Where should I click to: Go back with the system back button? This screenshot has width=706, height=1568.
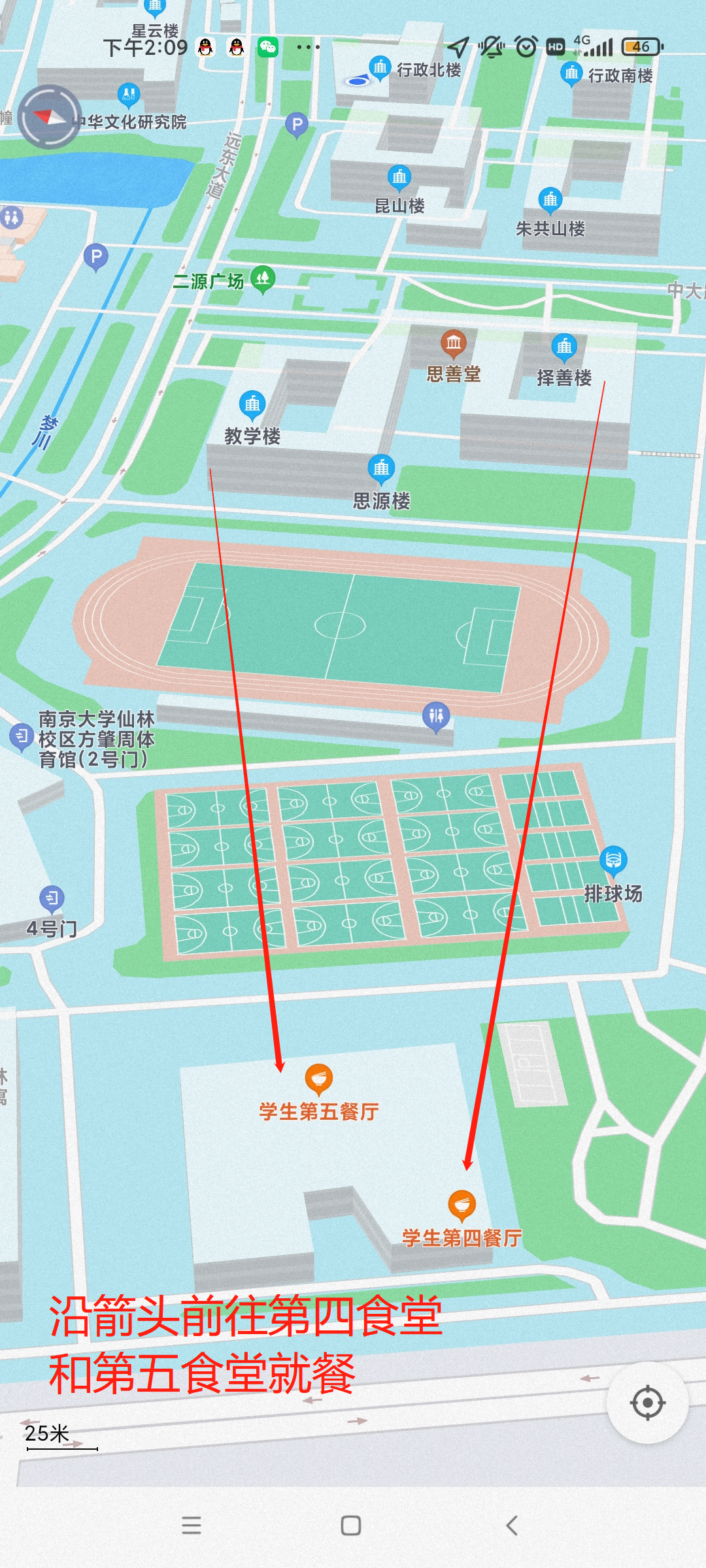click(x=512, y=1526)
